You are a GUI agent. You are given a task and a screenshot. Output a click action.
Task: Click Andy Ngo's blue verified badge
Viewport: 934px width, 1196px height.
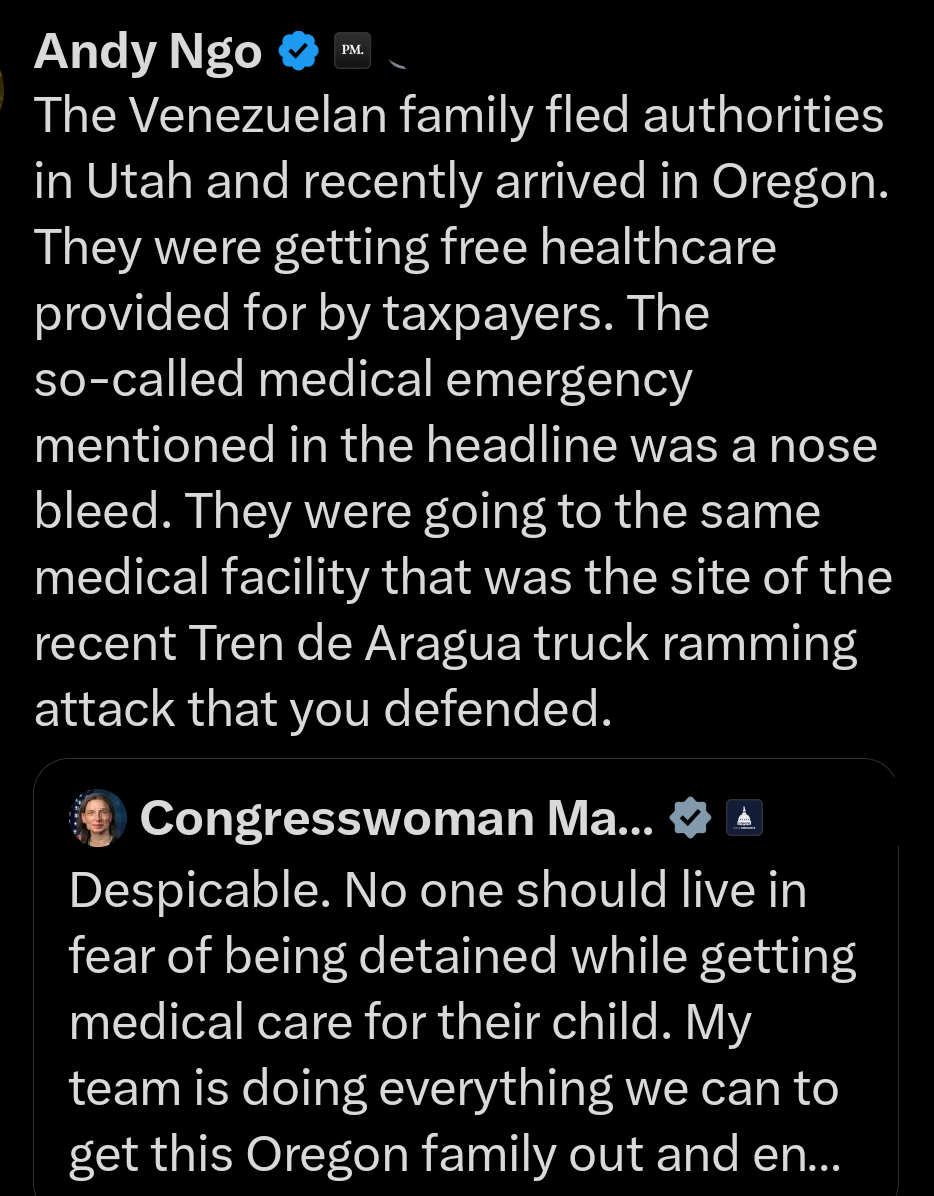[x=298, y=50]
